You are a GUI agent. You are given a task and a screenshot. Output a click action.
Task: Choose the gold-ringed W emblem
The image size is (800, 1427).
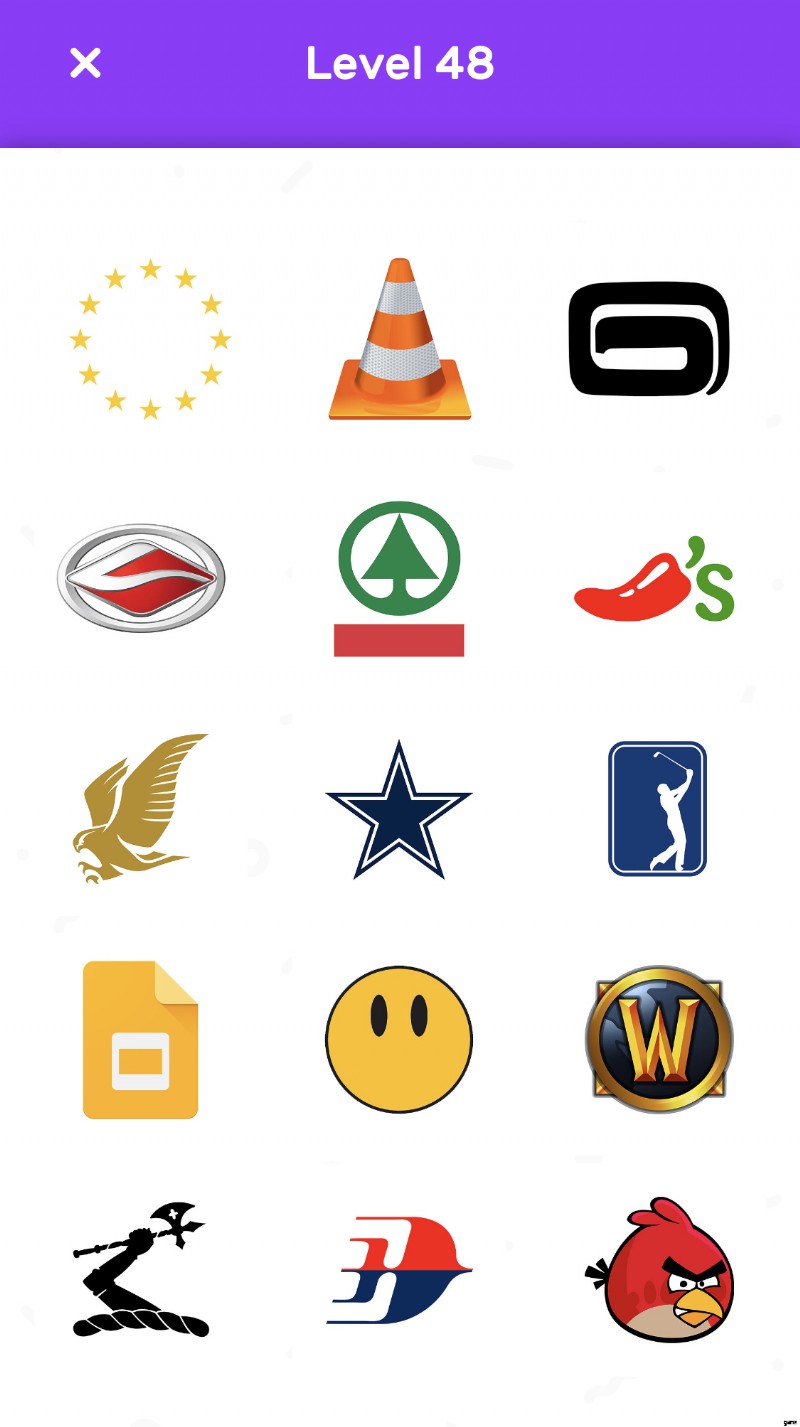(x=659, y=1039)
